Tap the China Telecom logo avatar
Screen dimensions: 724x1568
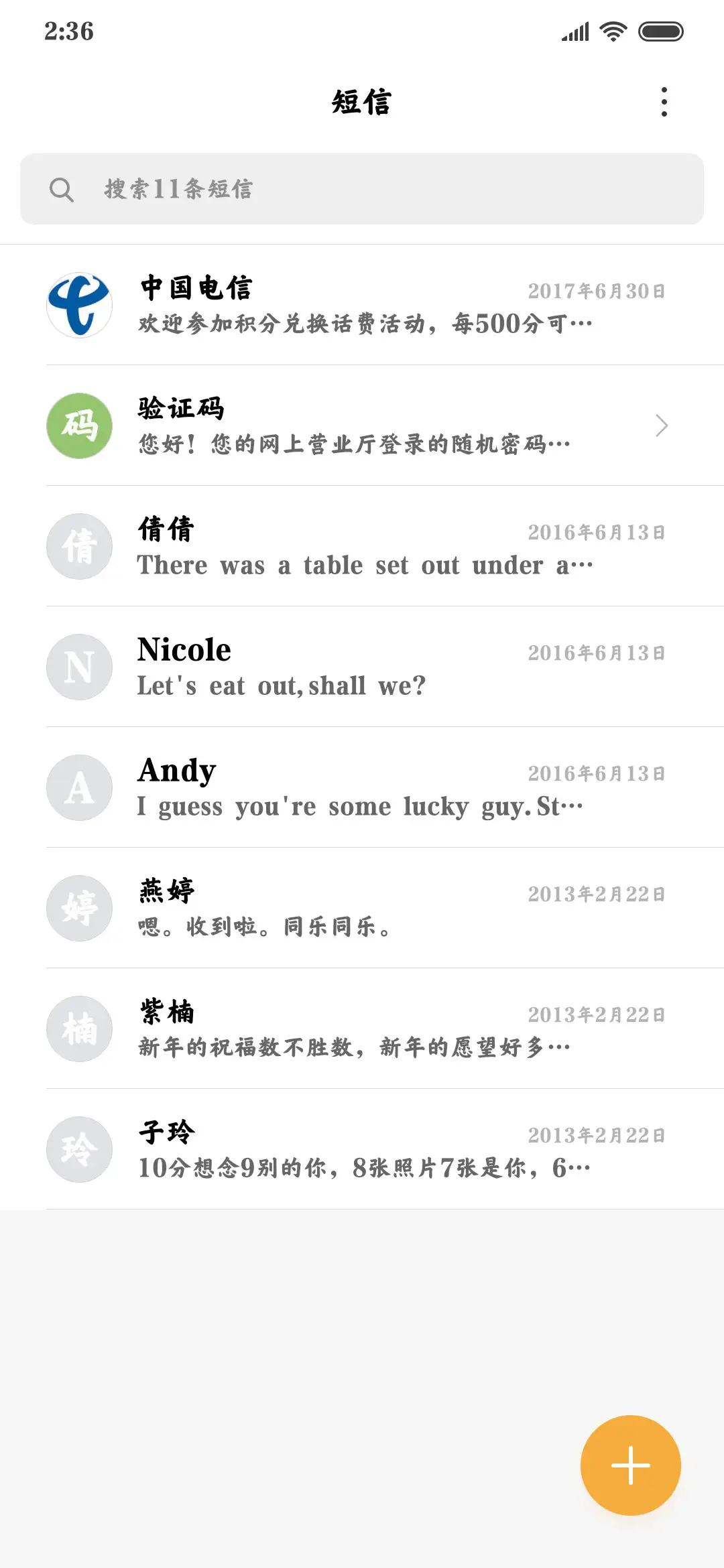coord(78,305)
